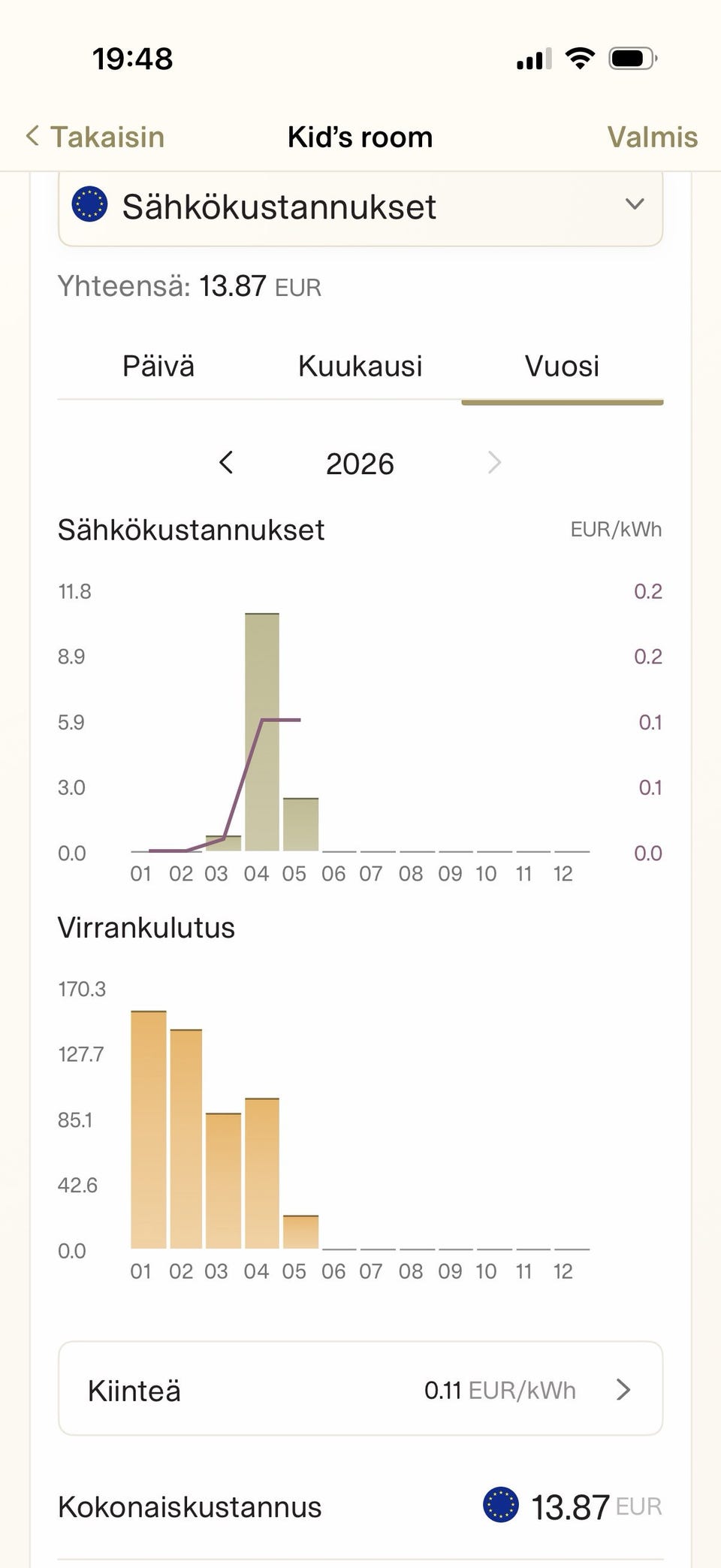This screenshot has height=1568, width=721.
Task: Go to the previous year before 2026
Action: [x=226, y=463]
